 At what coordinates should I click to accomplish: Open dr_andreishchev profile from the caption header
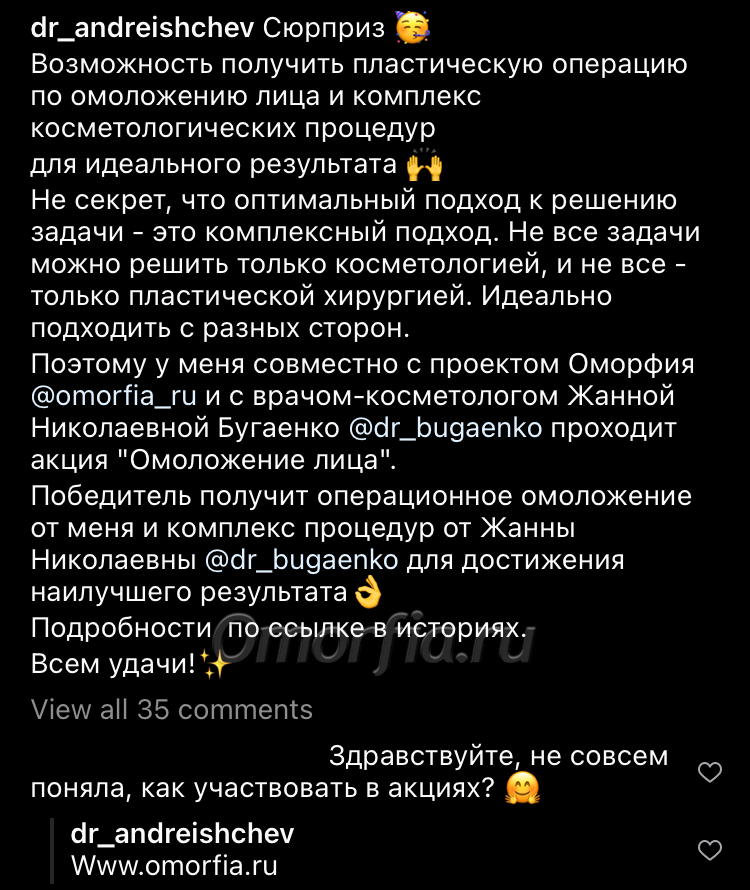(143, 28)
